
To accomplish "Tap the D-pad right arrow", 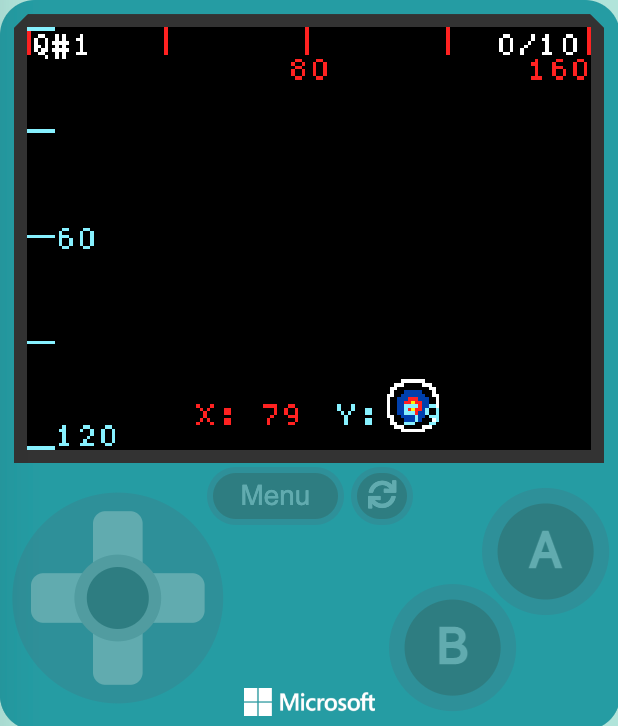I will tap(180, 598).
